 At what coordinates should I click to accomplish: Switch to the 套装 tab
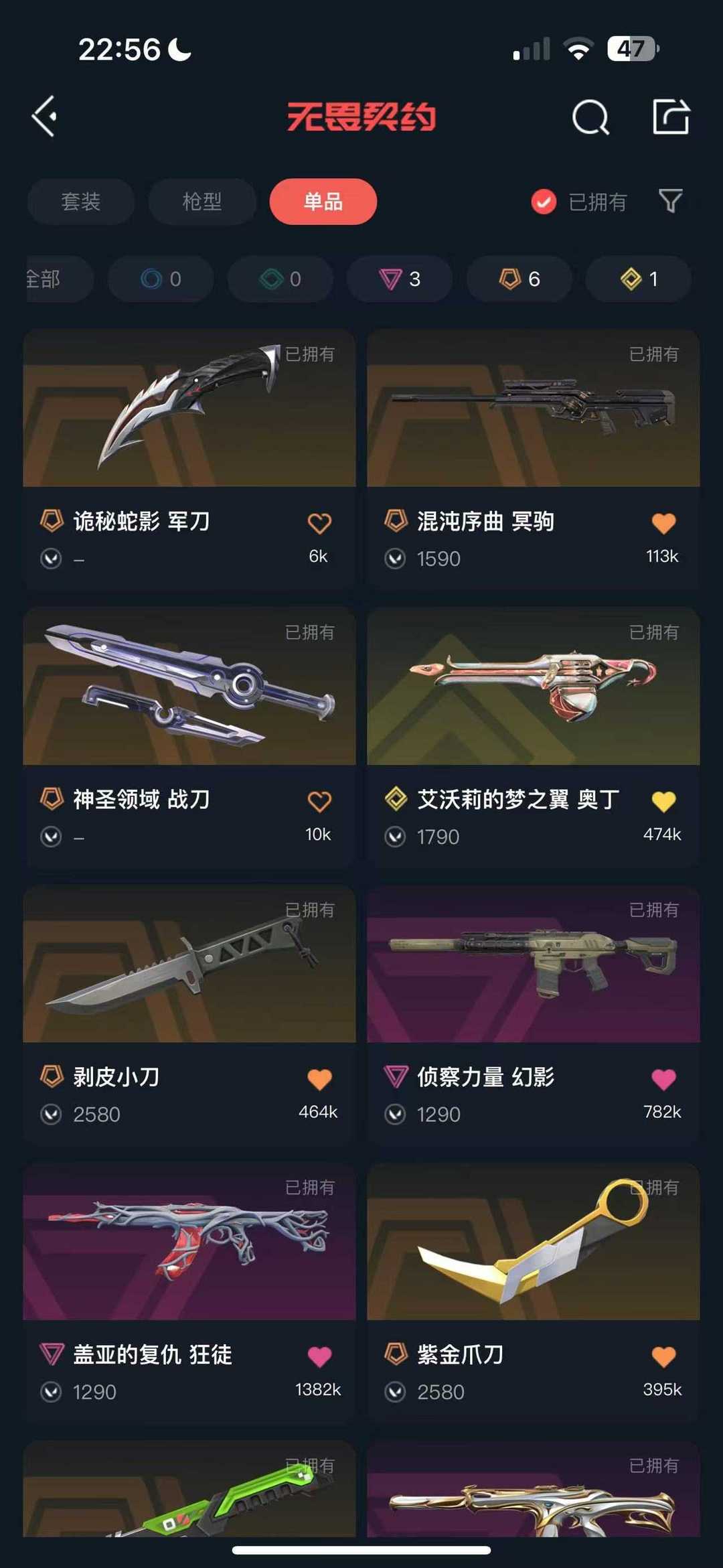click(x=81, y=202)
